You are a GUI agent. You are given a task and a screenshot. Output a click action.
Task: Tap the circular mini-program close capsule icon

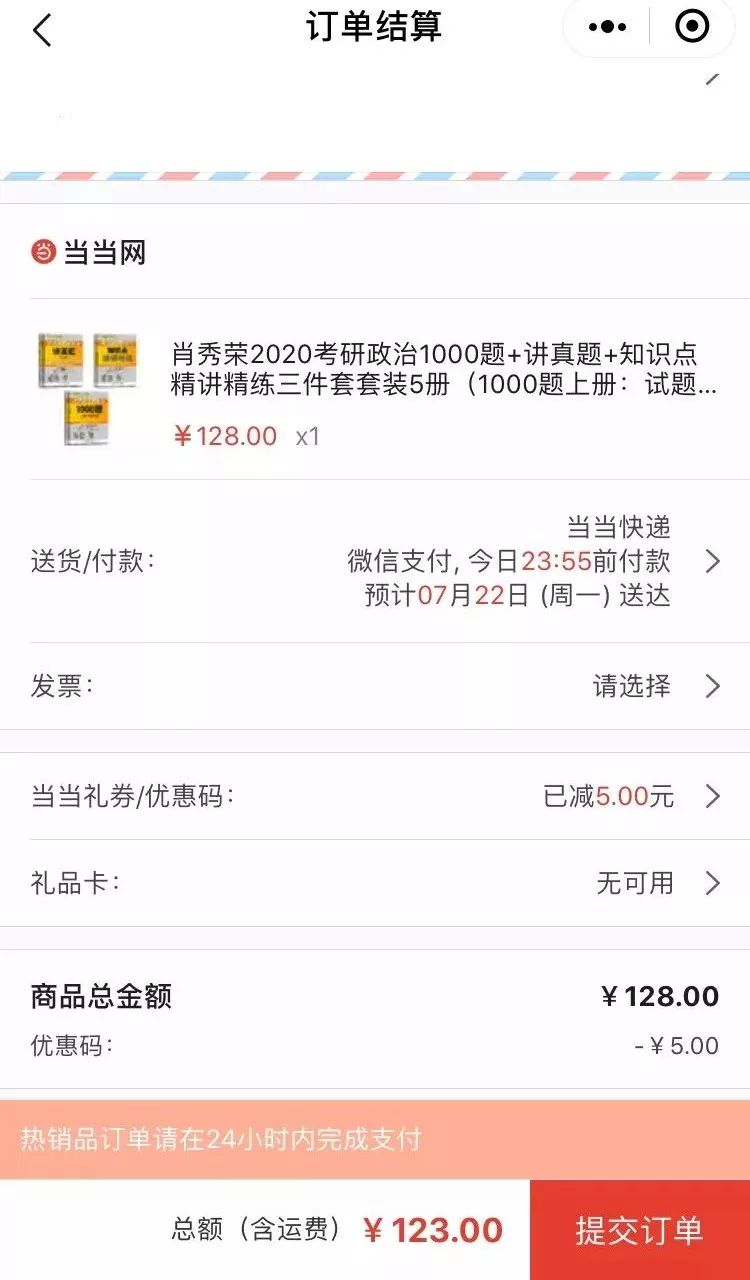coord(694,26)
